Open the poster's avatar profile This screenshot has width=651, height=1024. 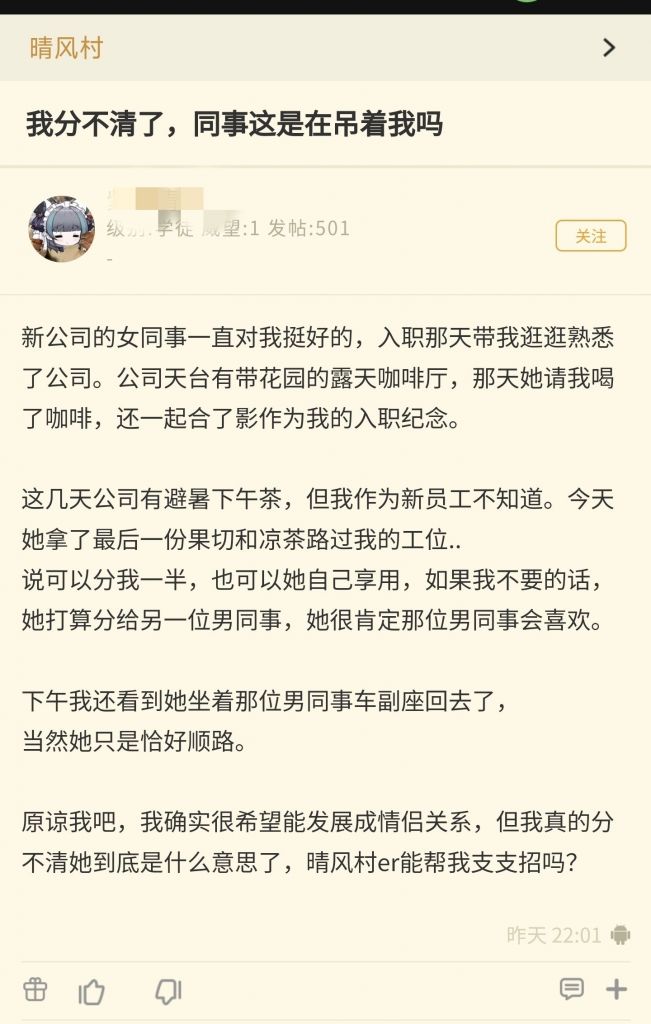(x=62, y=229)
